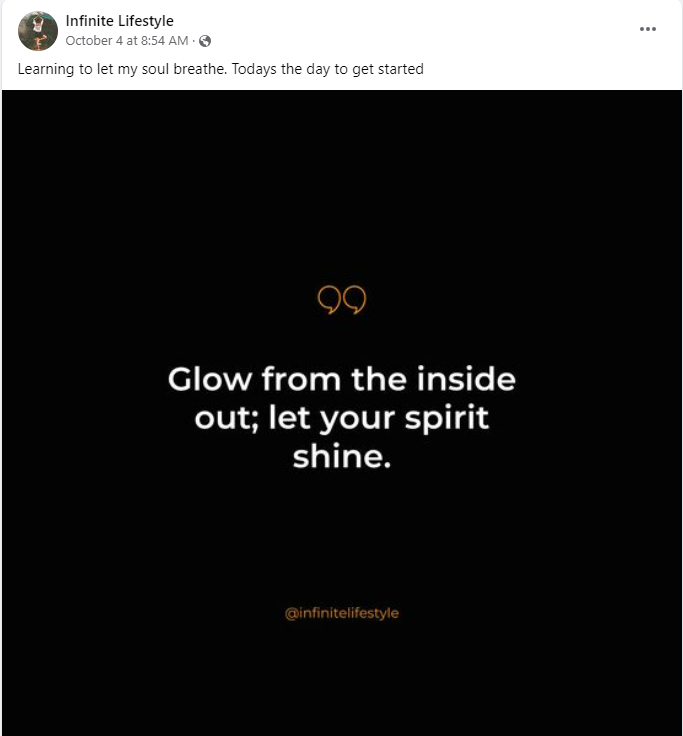Open the post's timestamp link (October 4)
This screenshot has height=736, width=683.
(x=126, y=41)
